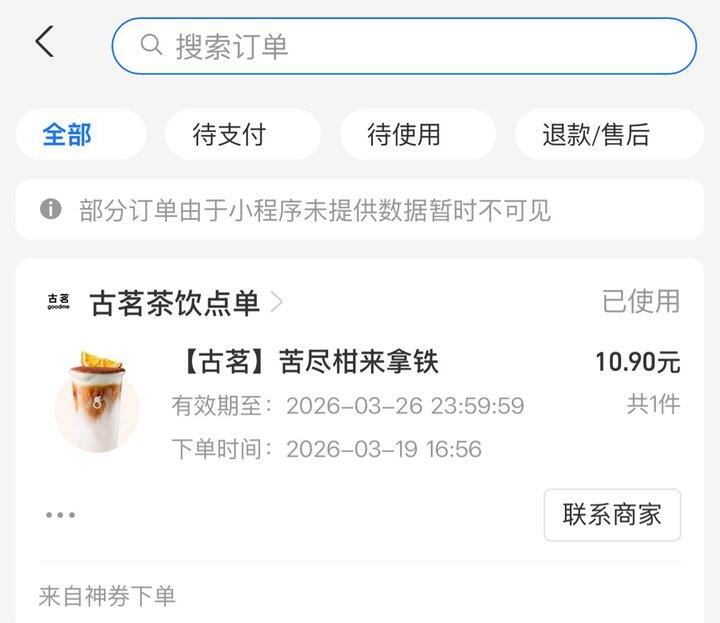This screenshot has width=720, height=623.
Task: Switch to the 待支付 tab
Action: 229,135
